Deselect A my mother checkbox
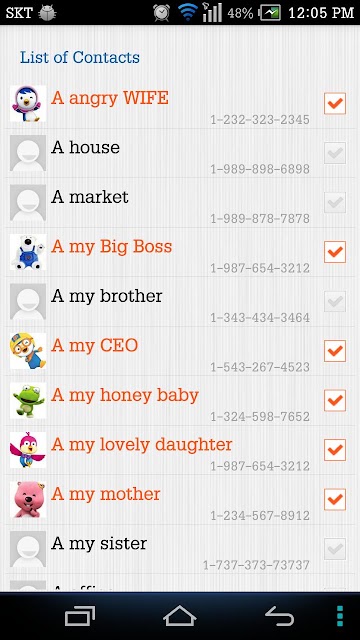The width and height of the screenshot is (360, 640). (x=335, y=499)
